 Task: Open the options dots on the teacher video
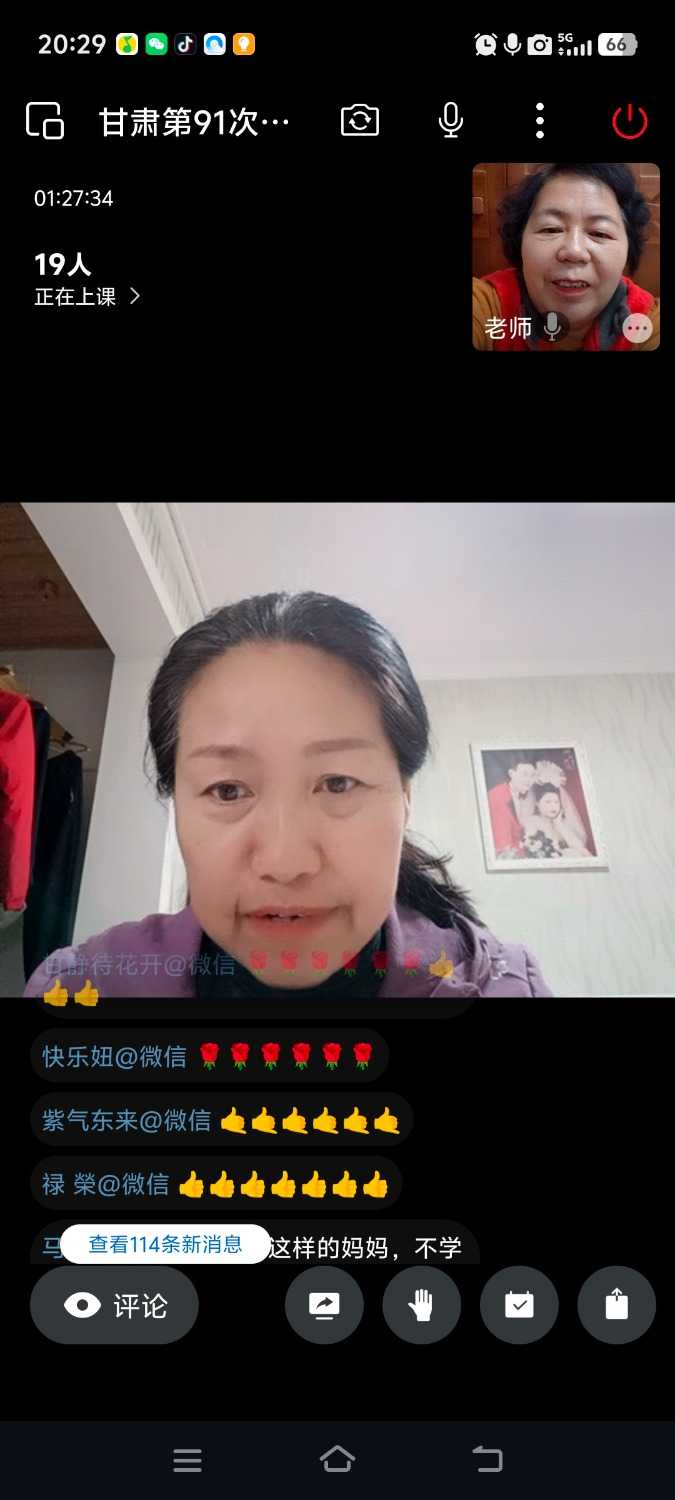click(x=637, y=327)
